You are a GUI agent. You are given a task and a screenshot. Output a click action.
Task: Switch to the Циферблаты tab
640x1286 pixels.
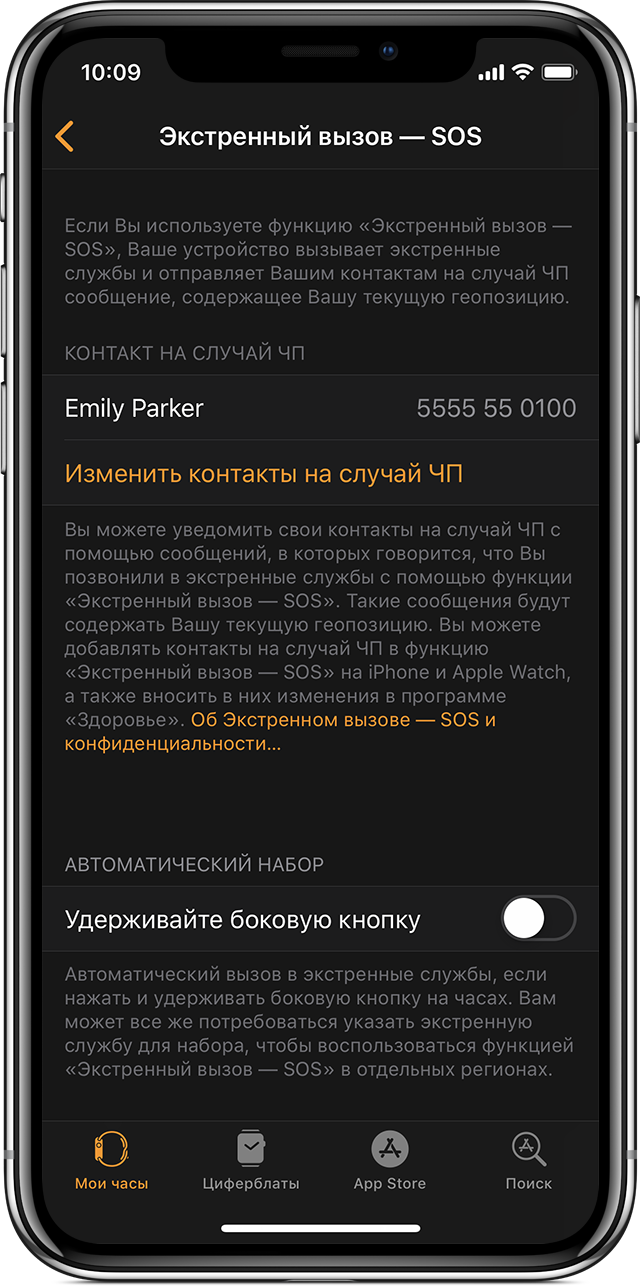tap(250, 1161)
